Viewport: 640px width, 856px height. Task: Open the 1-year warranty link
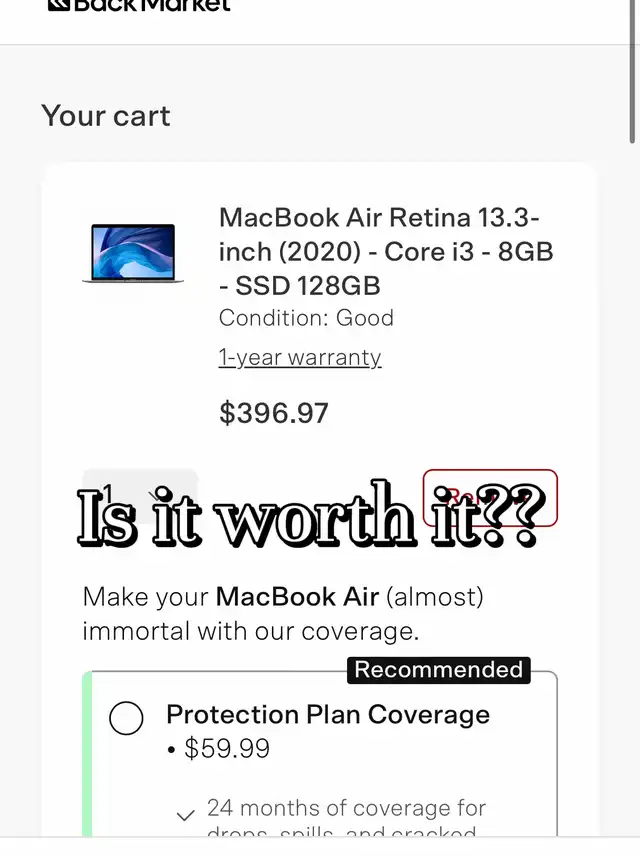[300, 358]
